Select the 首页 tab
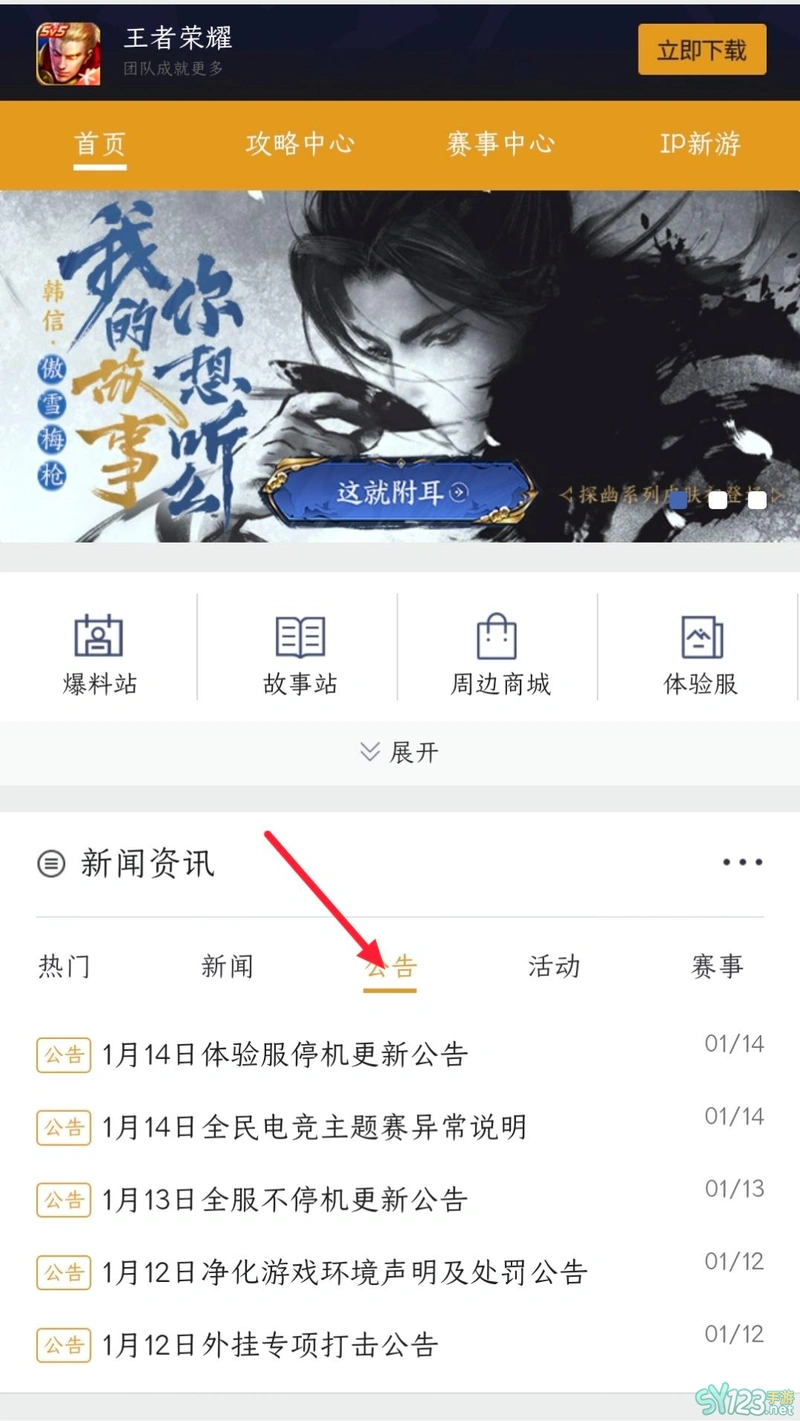800x1421 pixels. coord(100,143)
